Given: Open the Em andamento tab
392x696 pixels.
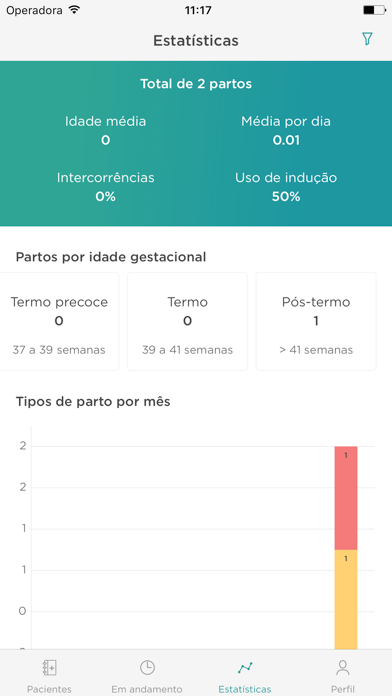Looking at the screenshot, I should click(147, 676).
